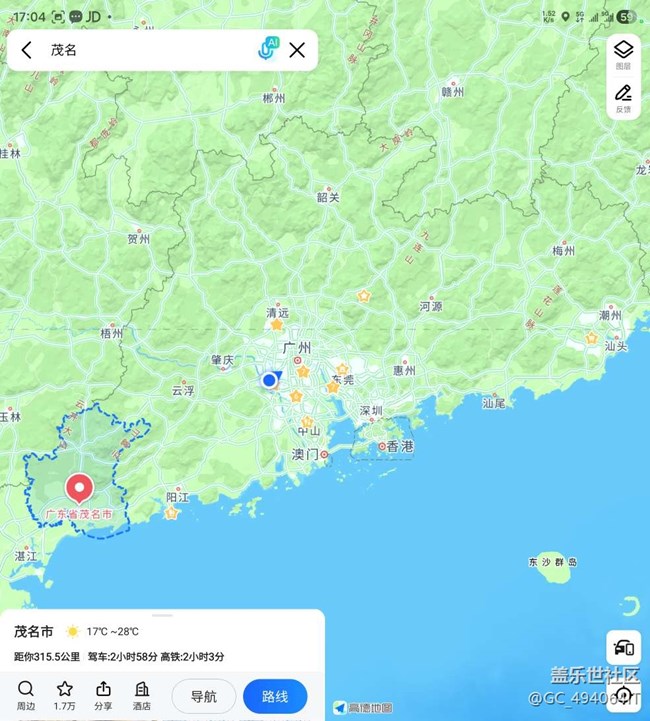Plan a route with 路线 button

click(x=275, y=696)
